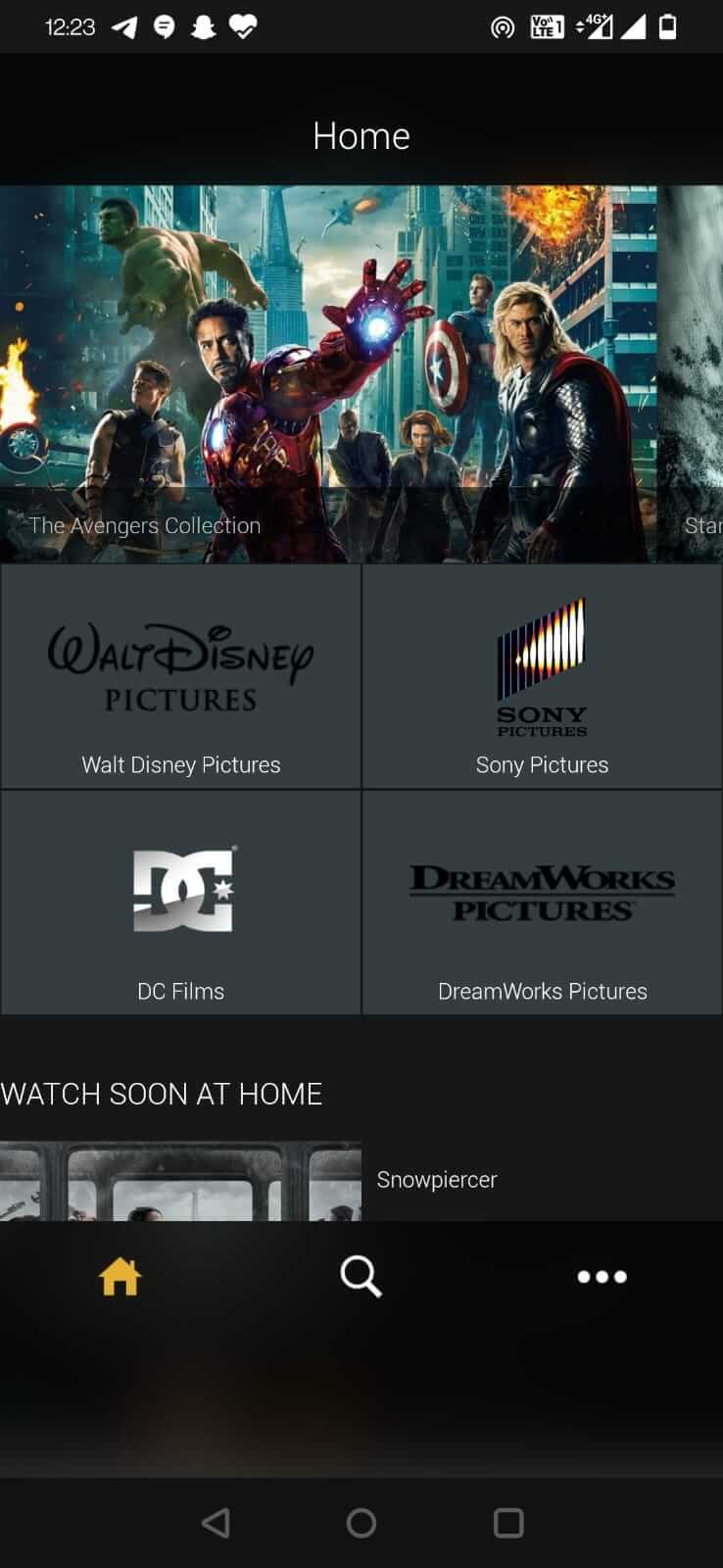Open Sony Pictures tile
Screen dimensions: 723x1568
pos(542,676)
